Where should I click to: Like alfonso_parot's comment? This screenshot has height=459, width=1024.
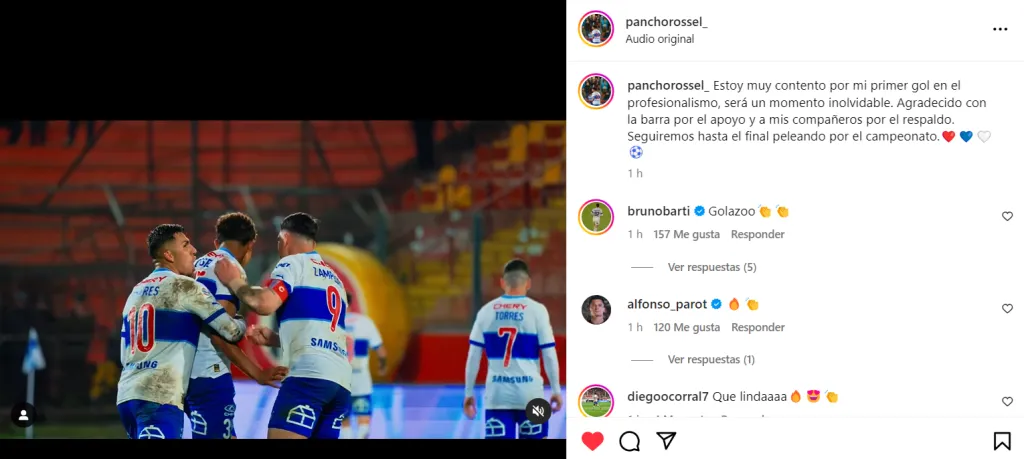(x=1007, y=309)
